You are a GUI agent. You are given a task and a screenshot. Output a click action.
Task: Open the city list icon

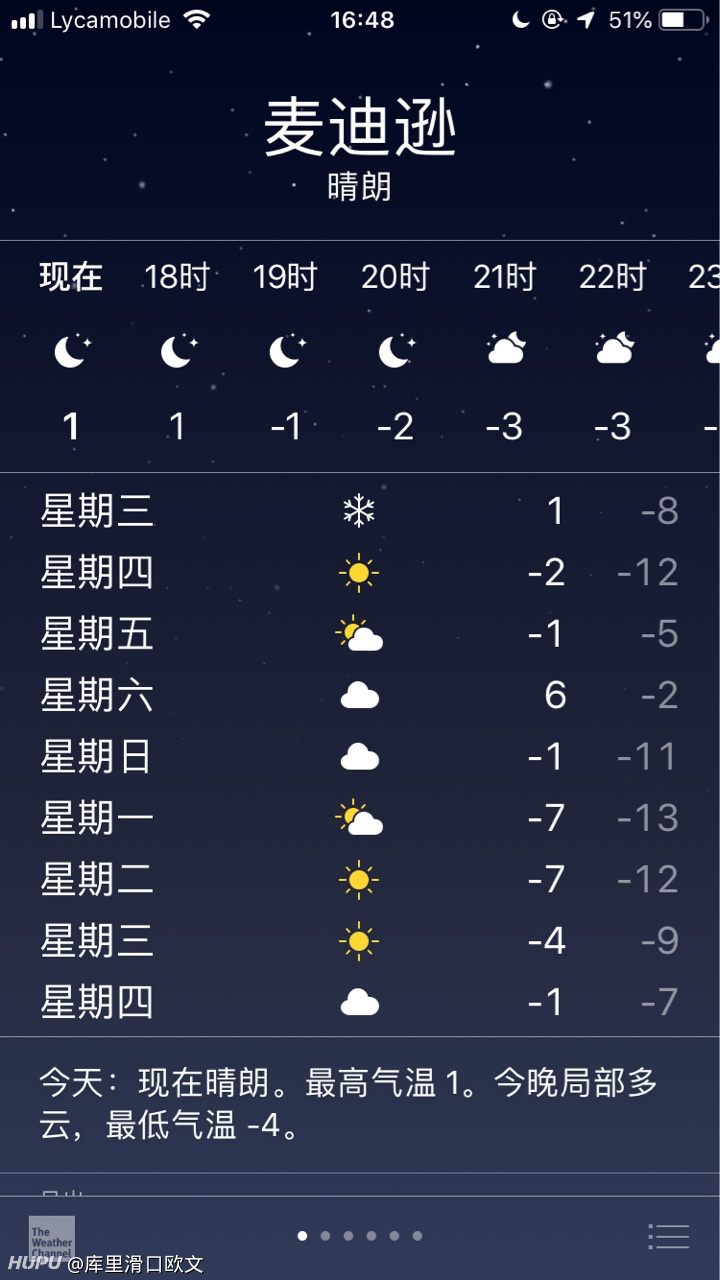(668, 1236)
